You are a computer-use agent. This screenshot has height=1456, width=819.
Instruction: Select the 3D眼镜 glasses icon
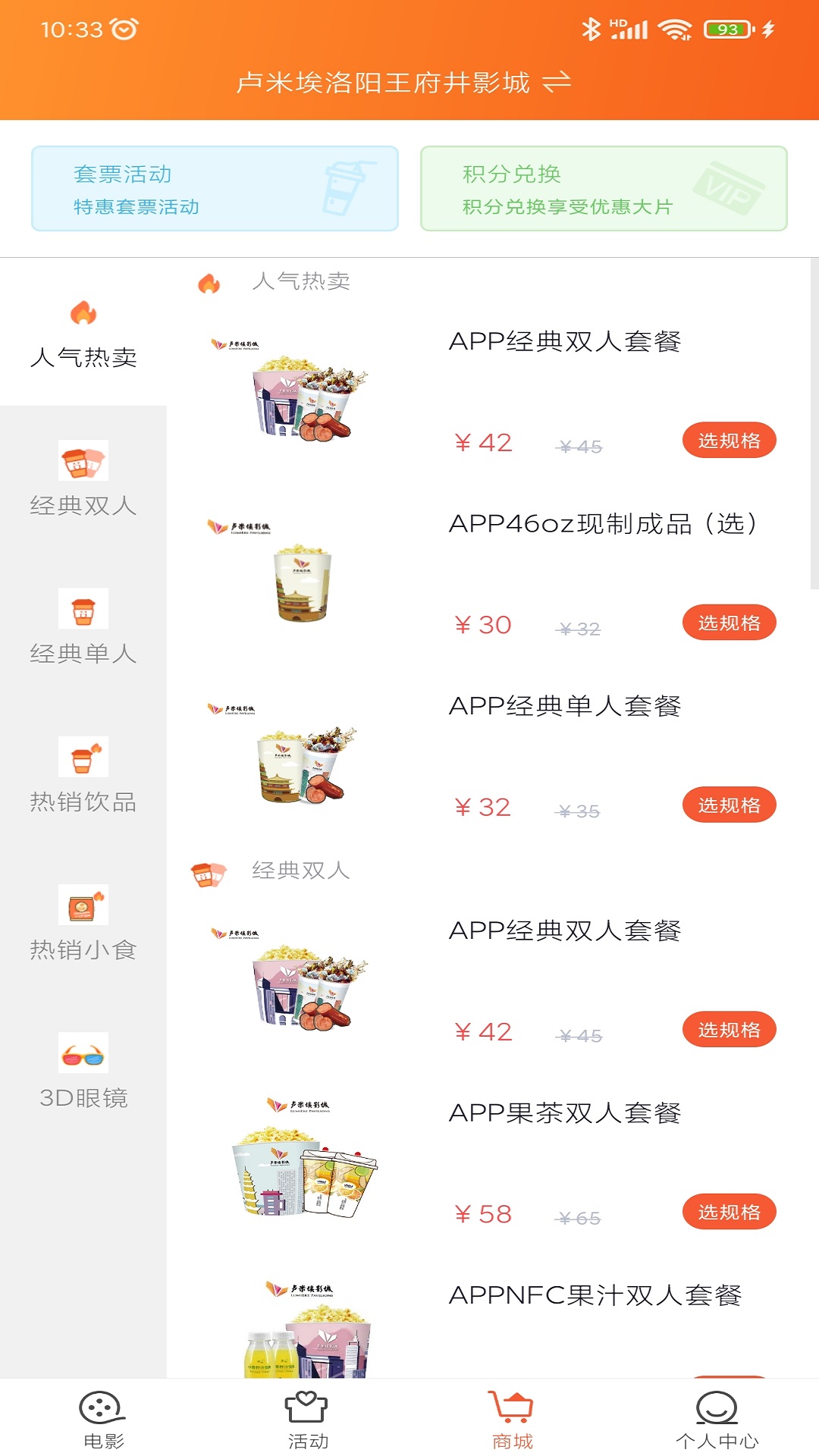coord(83,1053)
